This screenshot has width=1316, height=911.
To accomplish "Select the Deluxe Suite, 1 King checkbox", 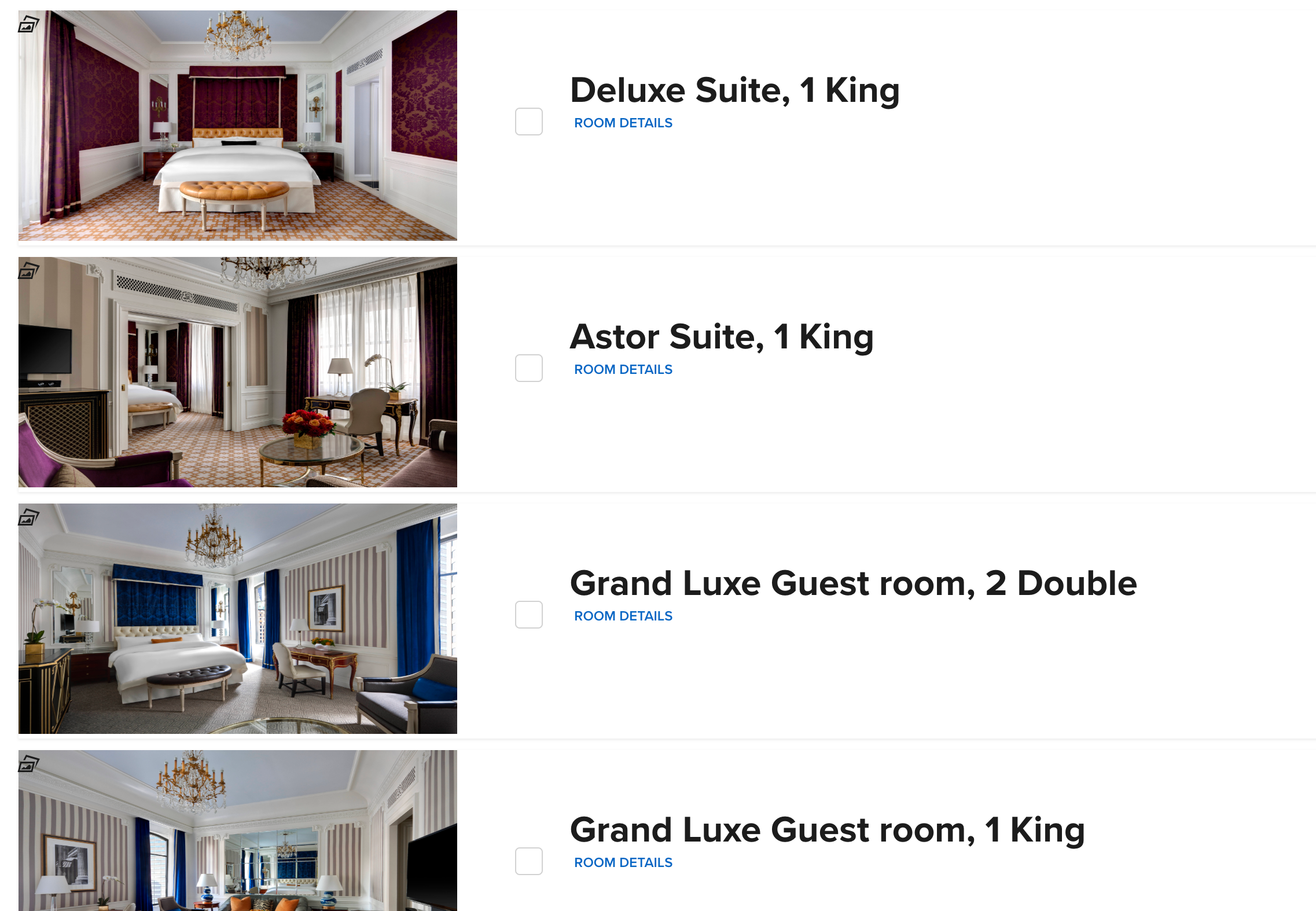I will [528, 122].
